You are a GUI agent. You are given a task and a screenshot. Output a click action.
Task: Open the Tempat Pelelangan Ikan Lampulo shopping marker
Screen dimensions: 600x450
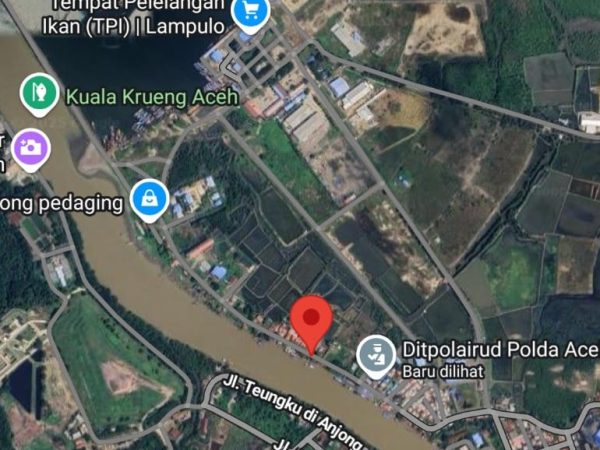(247, 13)
